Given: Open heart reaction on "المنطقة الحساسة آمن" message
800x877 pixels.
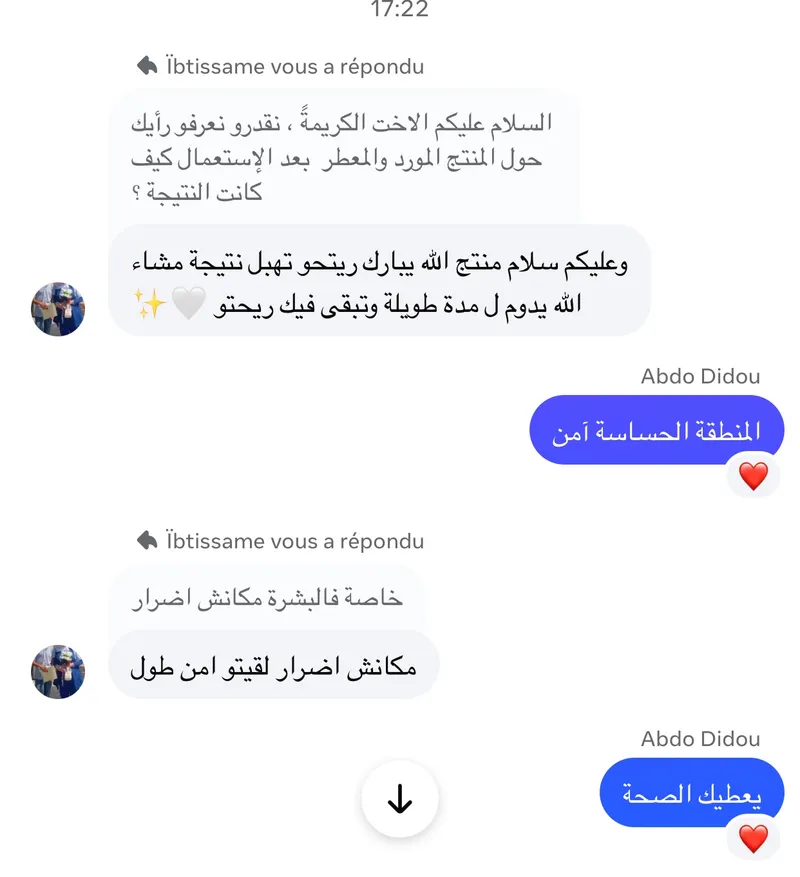Looking at the screenshot, I should 753,477.
